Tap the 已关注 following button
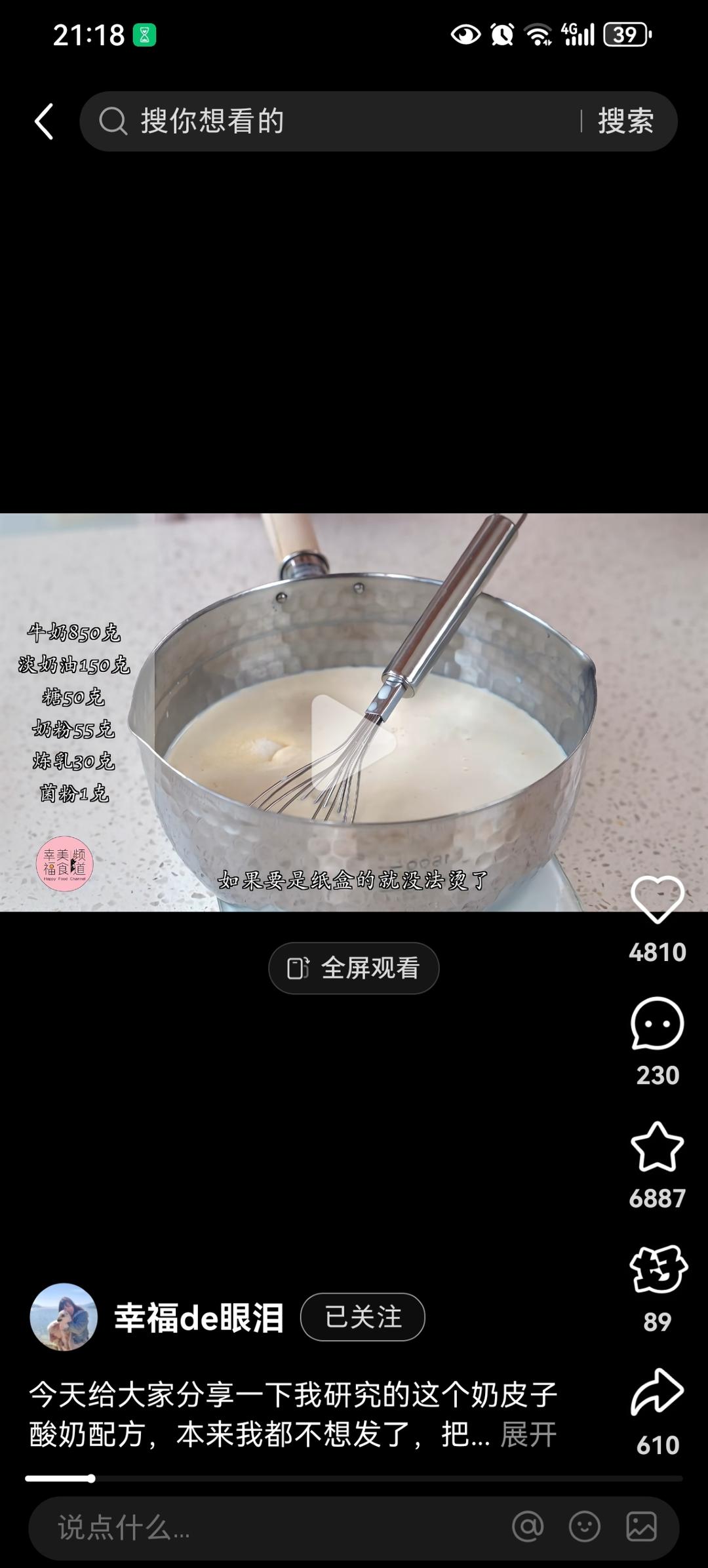 [x=363, y=1317]
